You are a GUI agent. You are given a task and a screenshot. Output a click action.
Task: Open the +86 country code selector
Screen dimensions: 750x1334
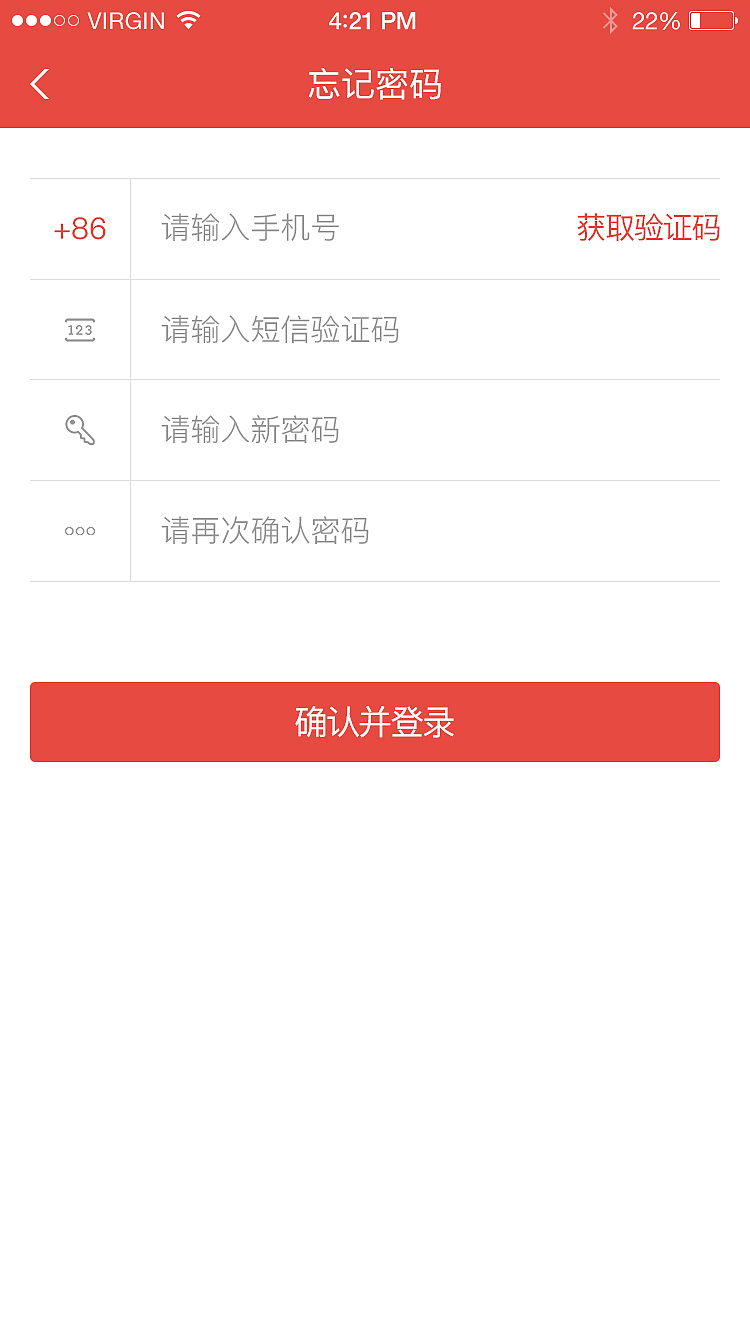[x=79, y=229]
